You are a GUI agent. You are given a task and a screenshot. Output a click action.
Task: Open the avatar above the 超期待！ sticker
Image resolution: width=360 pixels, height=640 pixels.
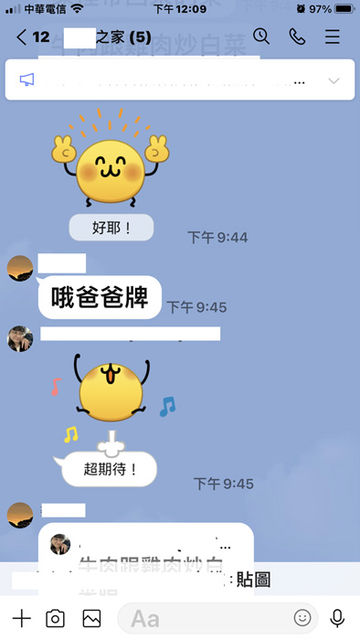point(20,338)
